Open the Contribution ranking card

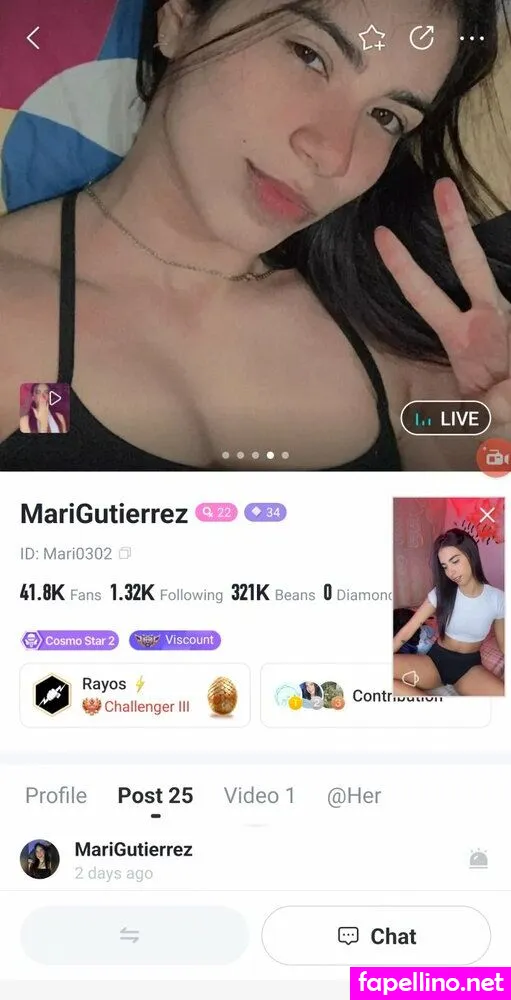point(375,695)
